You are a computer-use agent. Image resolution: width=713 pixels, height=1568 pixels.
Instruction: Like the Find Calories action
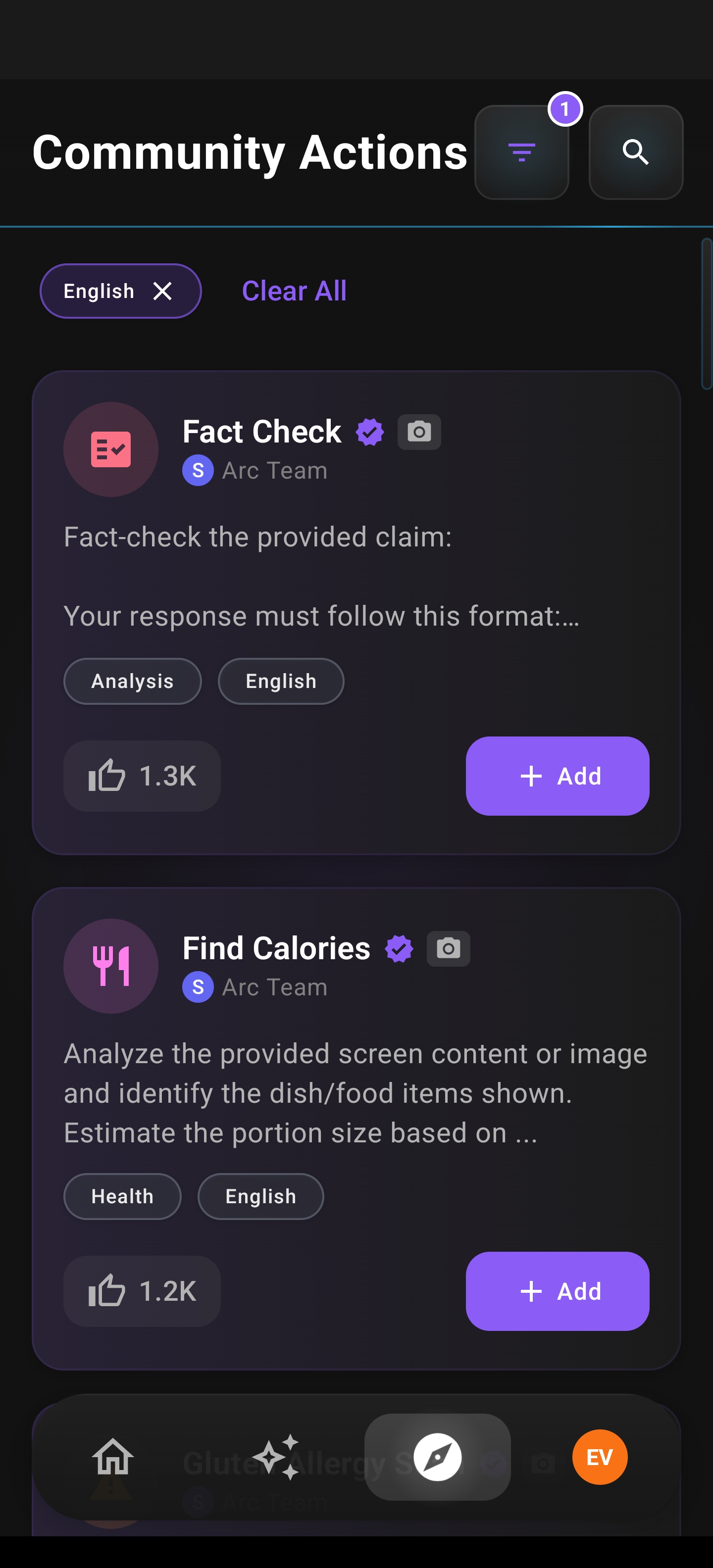[141, 1292]
